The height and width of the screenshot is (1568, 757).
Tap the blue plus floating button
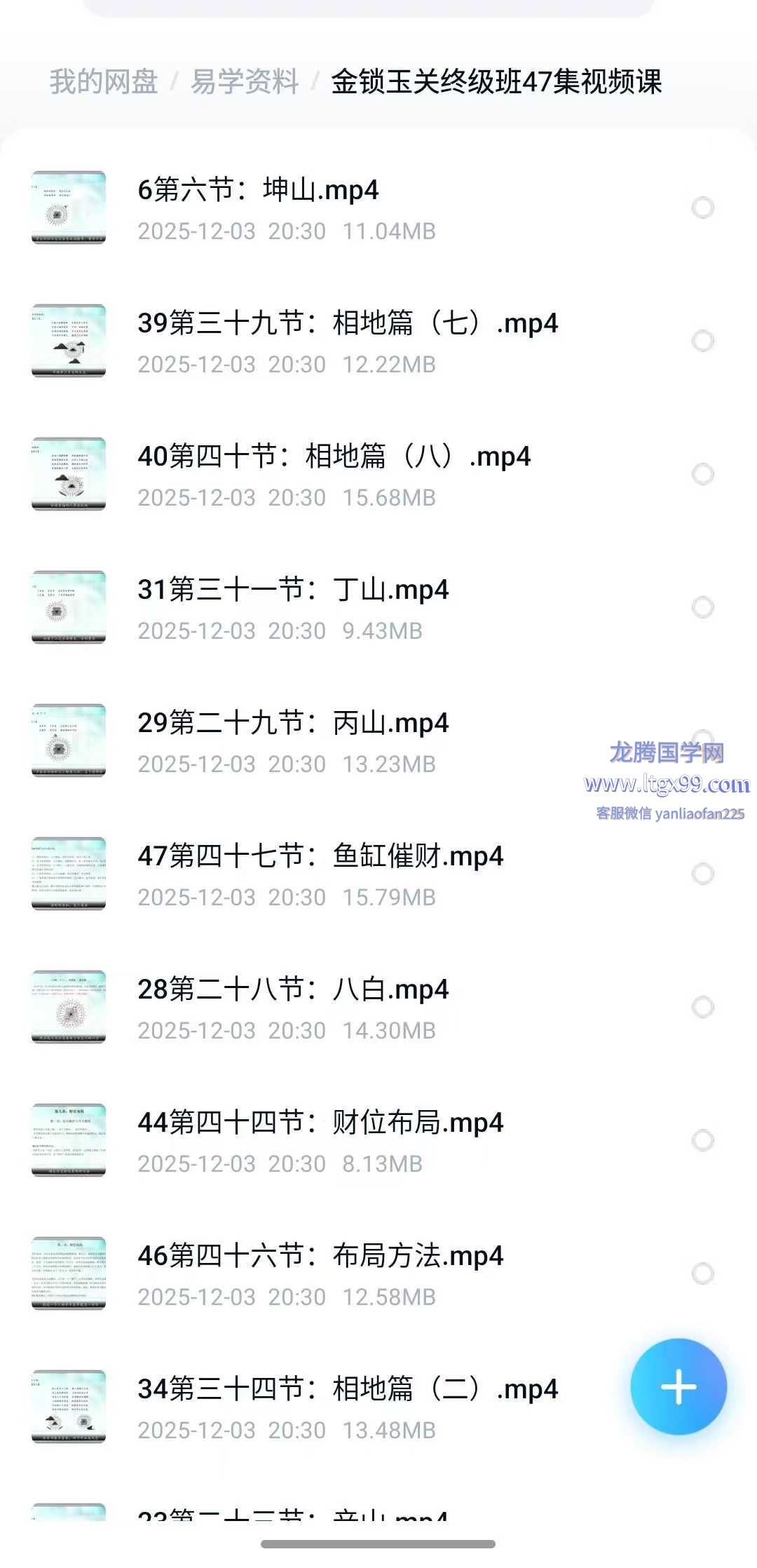coord(678,1386)
